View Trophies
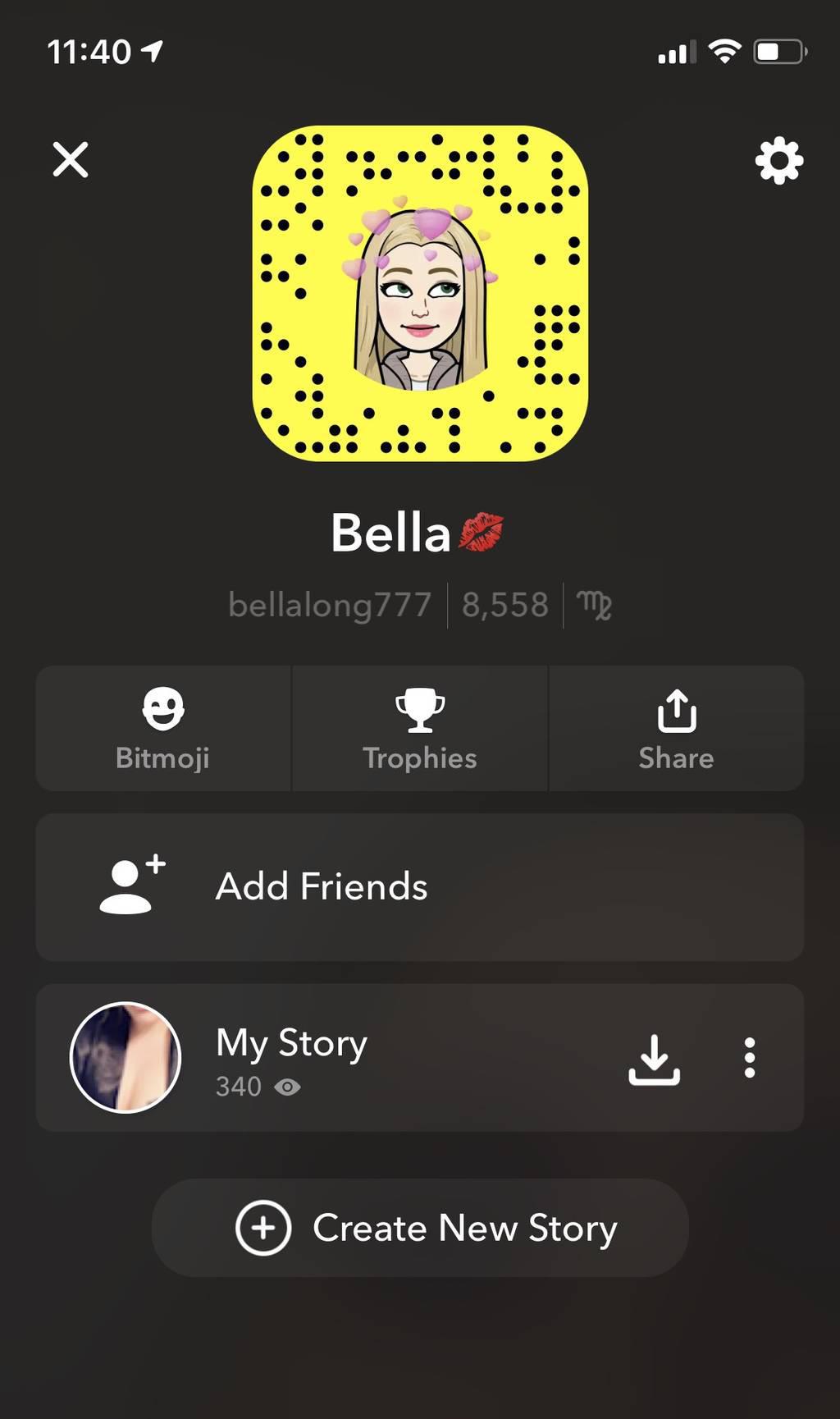Screen dimensions: 840x1419 (420, 729)
